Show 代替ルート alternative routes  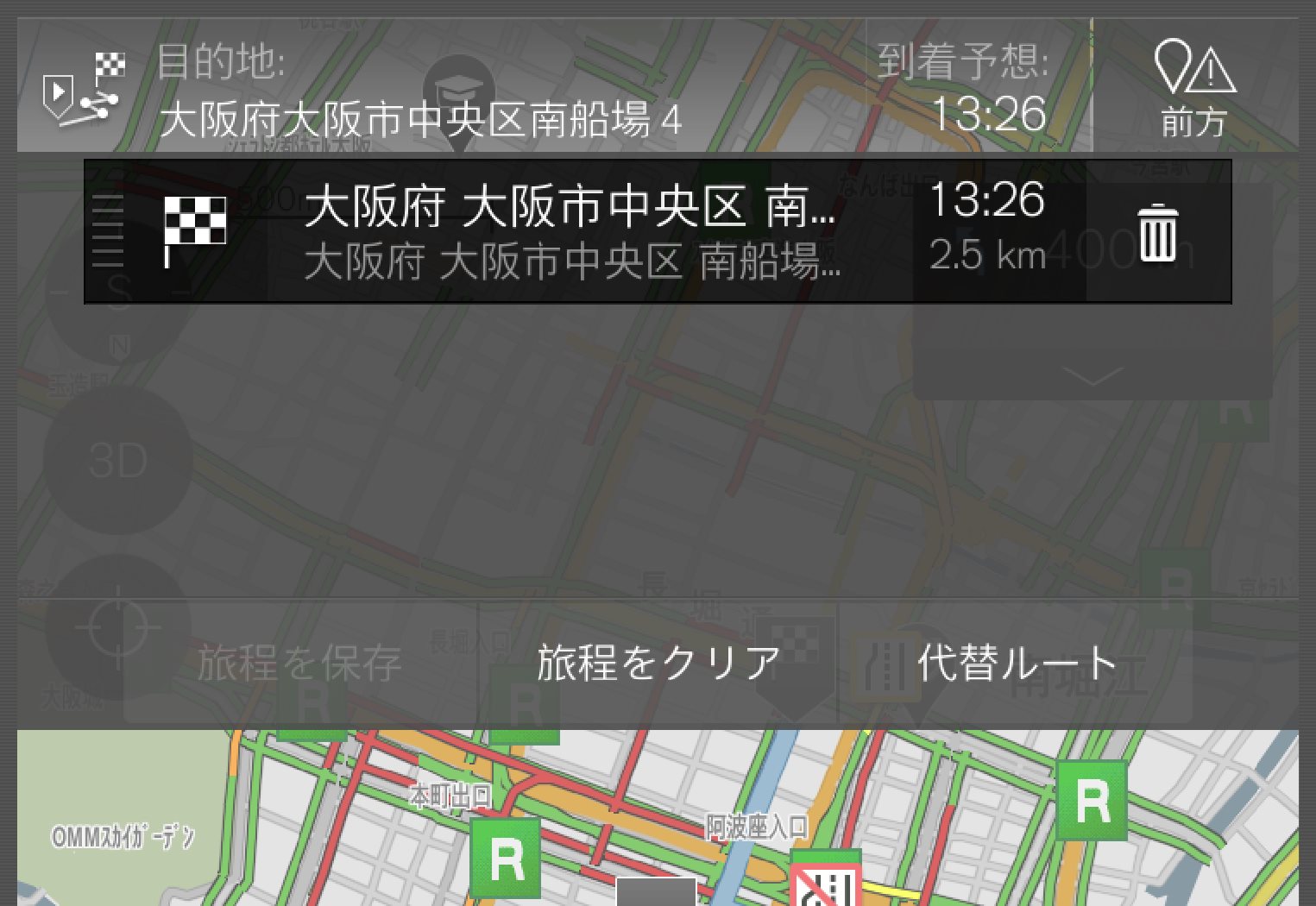1017,663
